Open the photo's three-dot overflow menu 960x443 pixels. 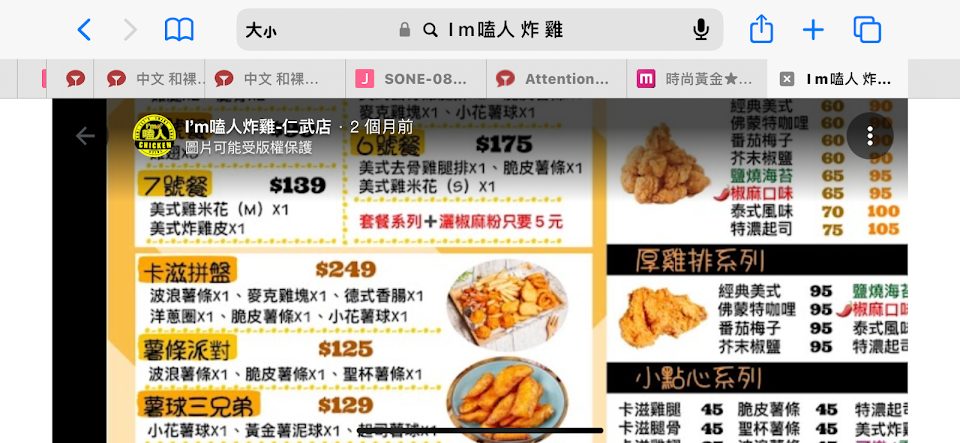pyautogui.click(x=870, y=136)
